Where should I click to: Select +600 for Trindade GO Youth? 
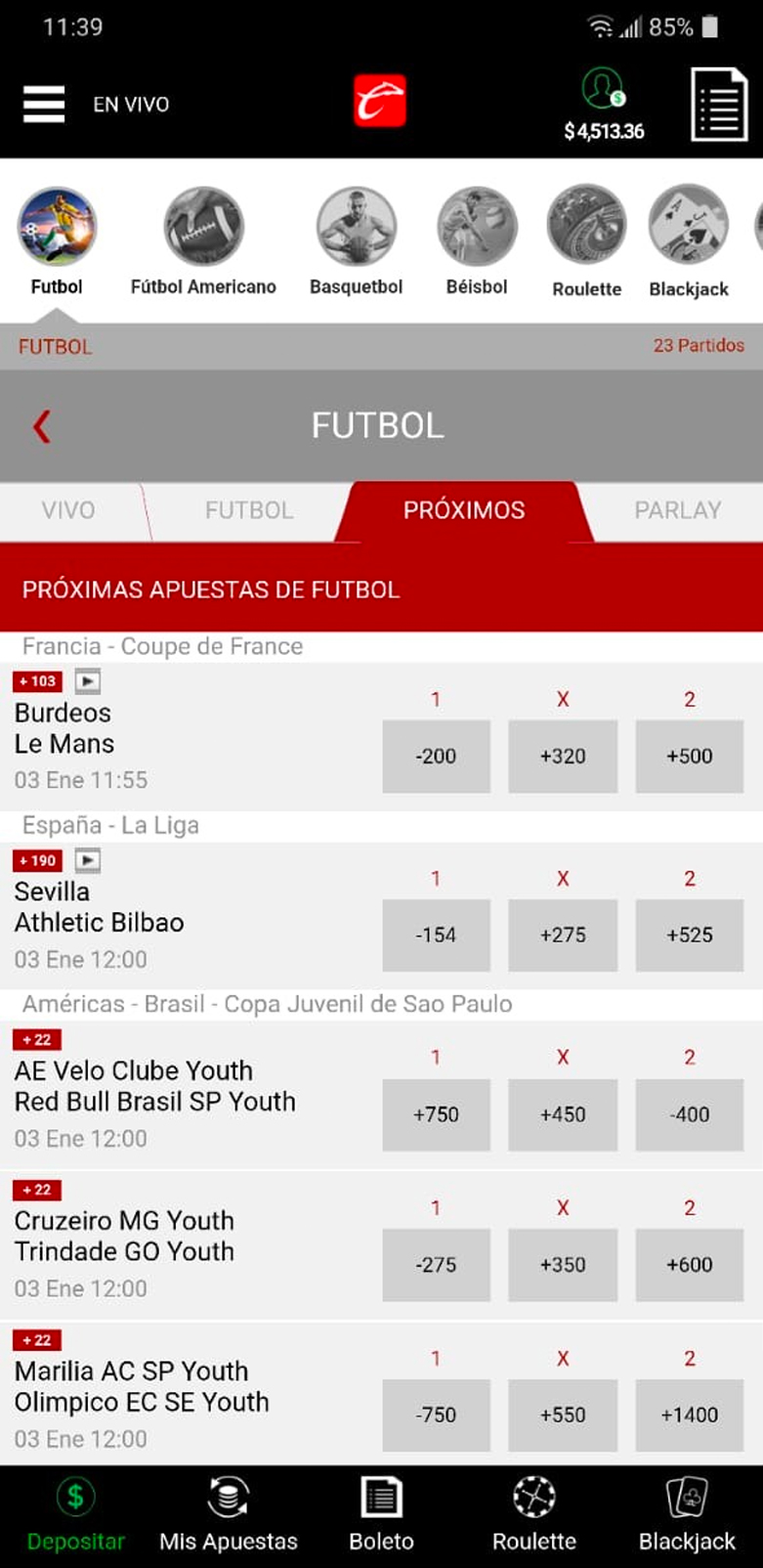point(690,1265)
